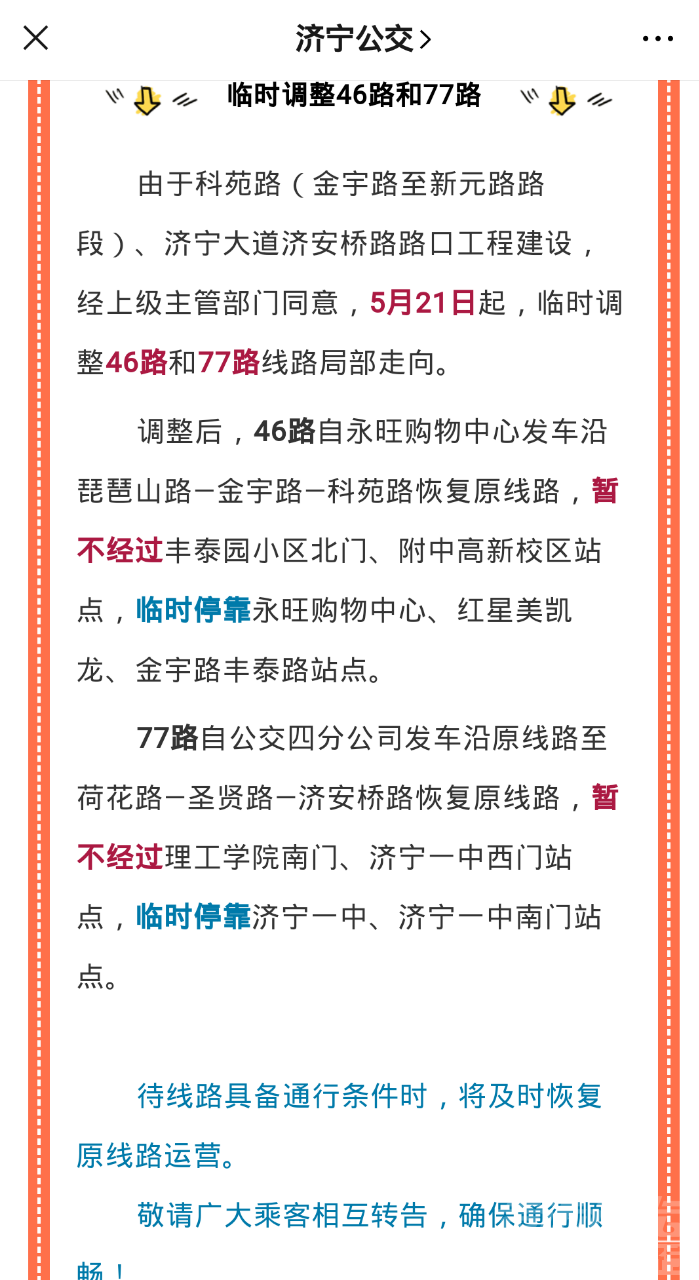Image resolution: width=699 pixels, height=1280 pixels.
Task: Close the article page
Action: point(36,39)
